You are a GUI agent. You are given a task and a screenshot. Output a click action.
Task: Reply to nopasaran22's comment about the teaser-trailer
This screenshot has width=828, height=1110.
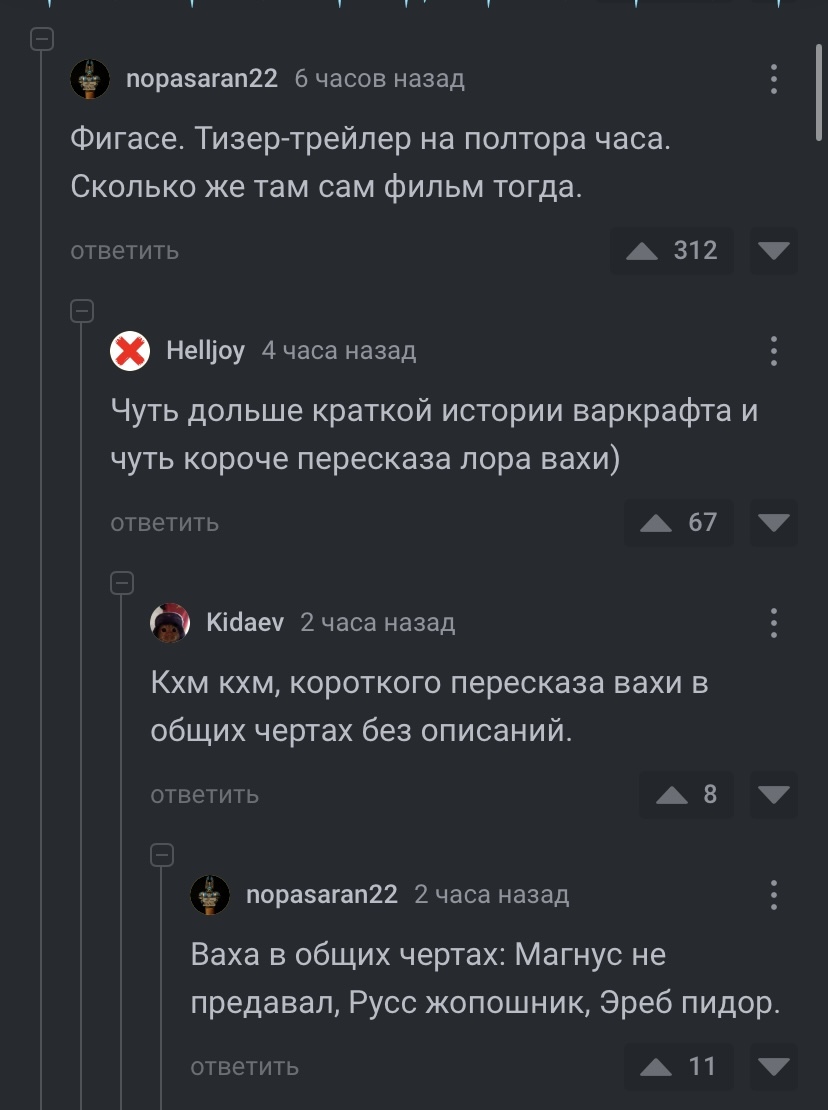[x=125, y=251]
